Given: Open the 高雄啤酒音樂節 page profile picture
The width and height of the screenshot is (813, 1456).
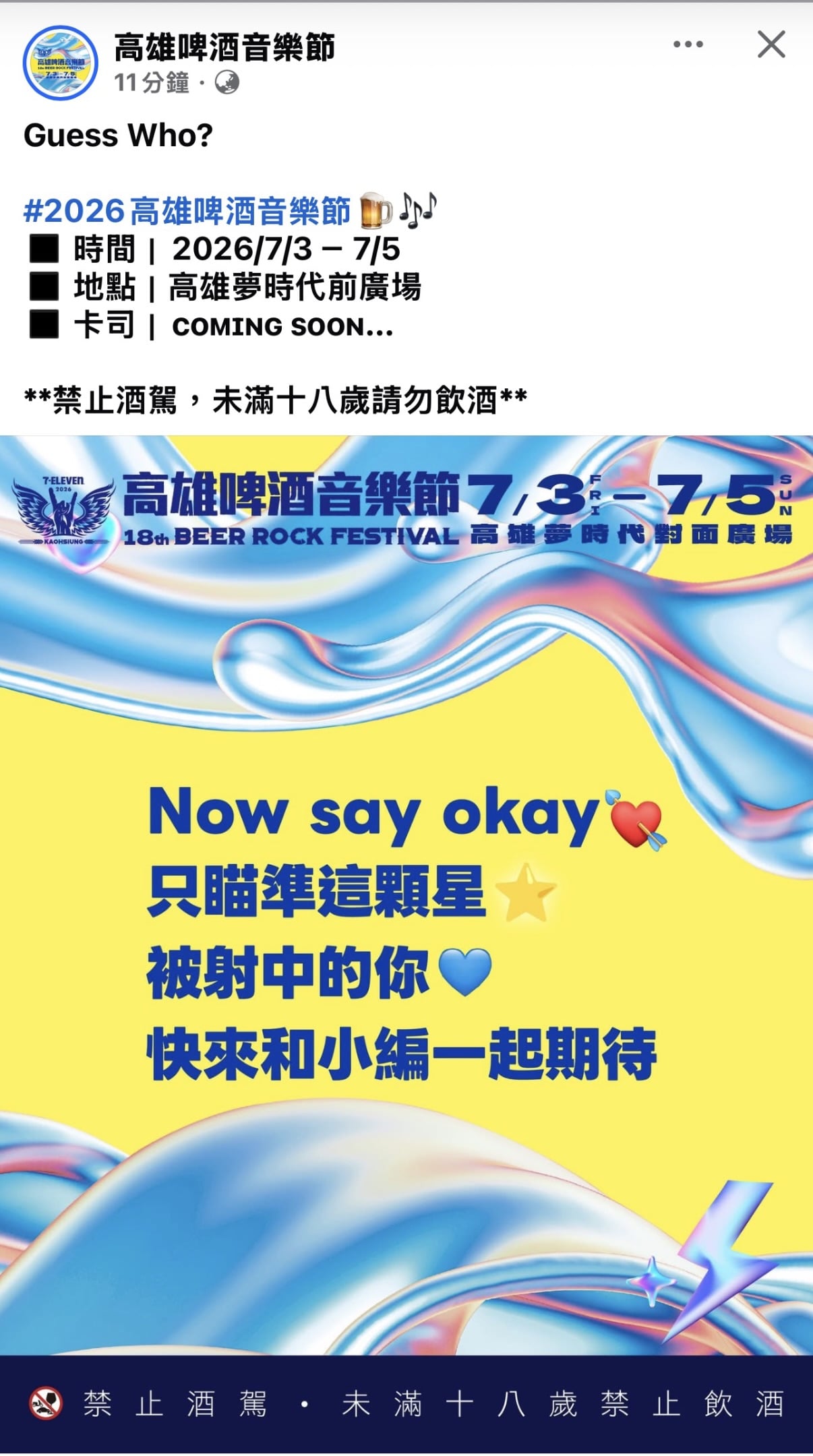Looking at the screenshot, I should [x=59, y=59].
